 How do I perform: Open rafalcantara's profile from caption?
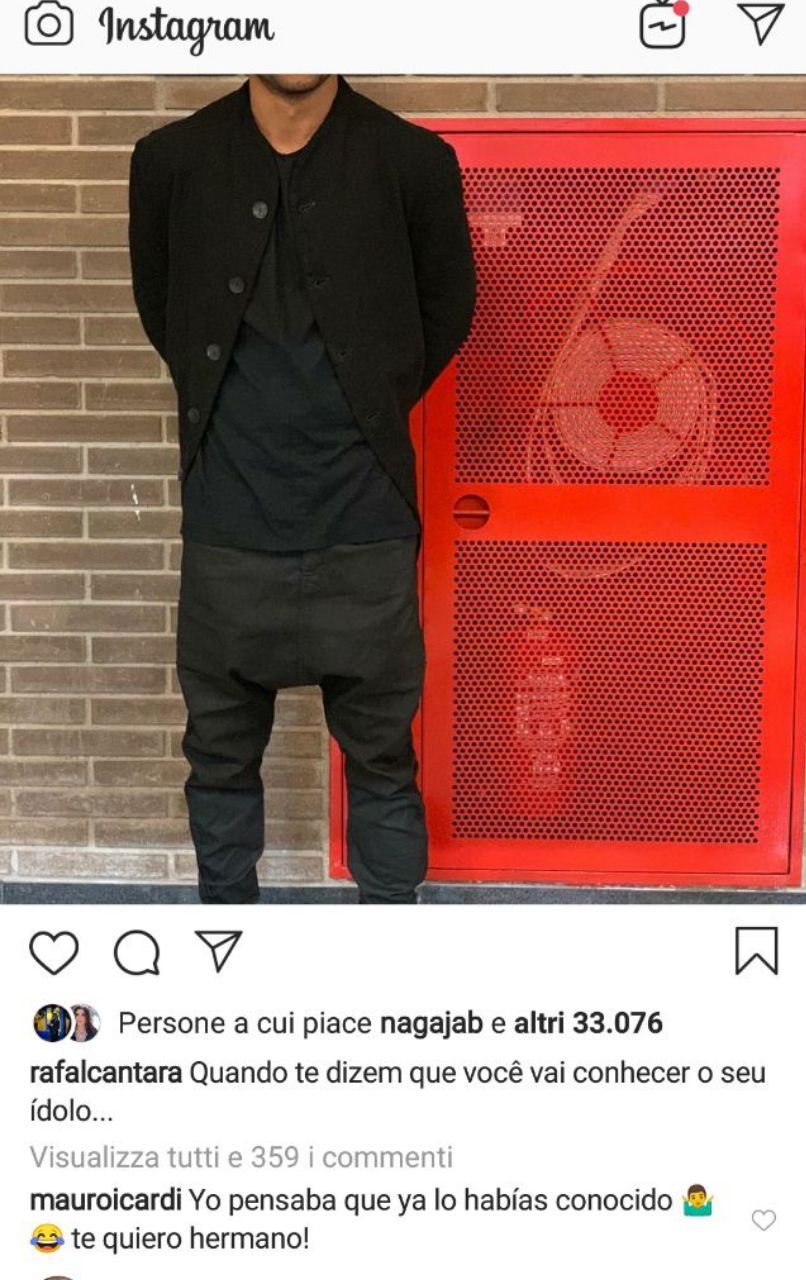point(105,1074)
